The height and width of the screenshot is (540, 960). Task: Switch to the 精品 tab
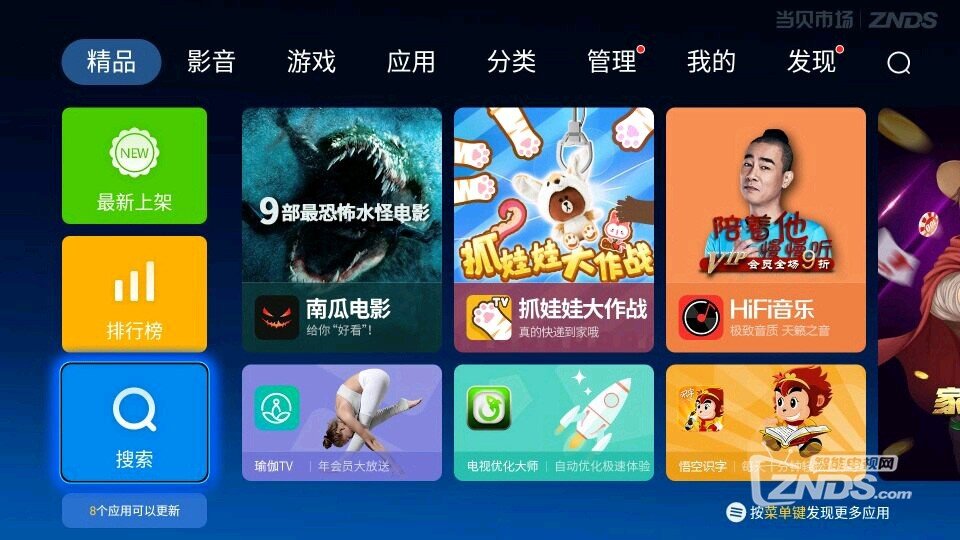(x=111, y=62)
